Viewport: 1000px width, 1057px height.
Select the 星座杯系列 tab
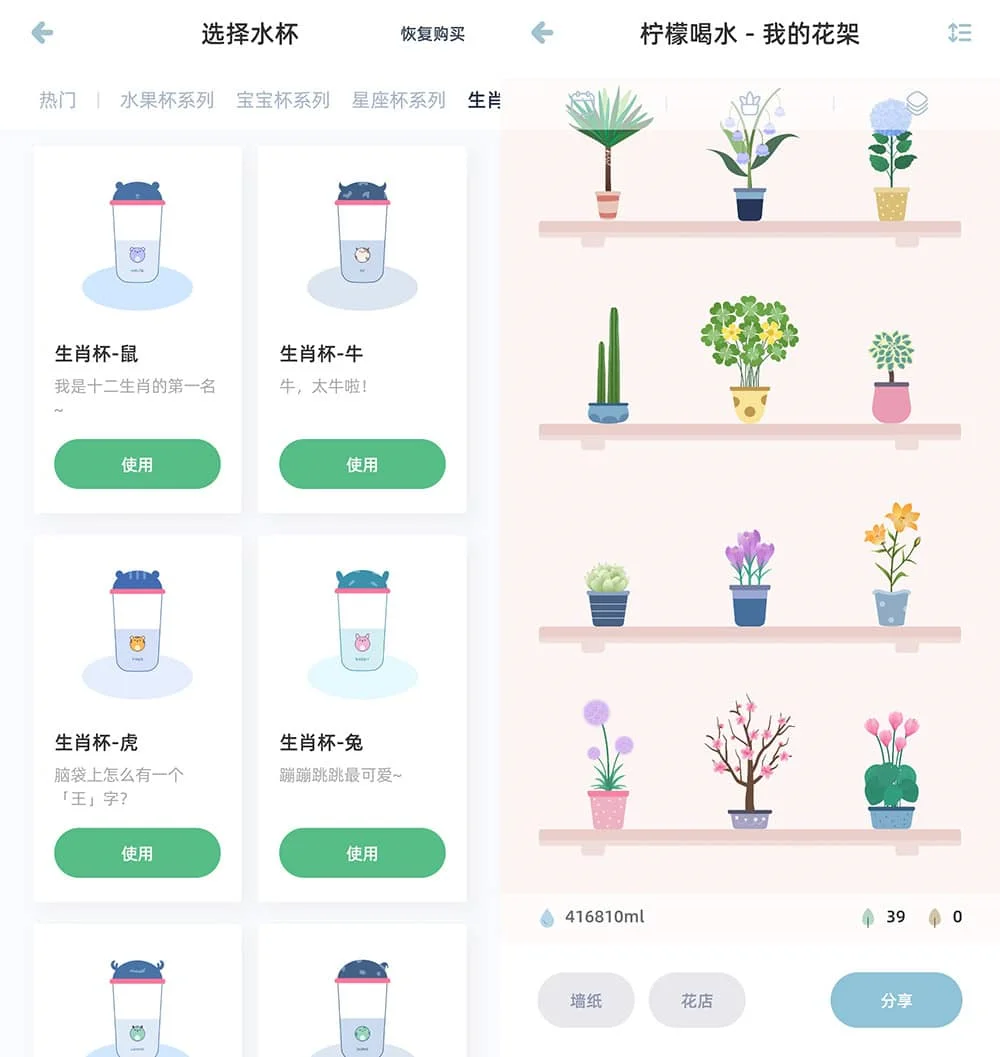pyautogui.click(x=398, y=100)
